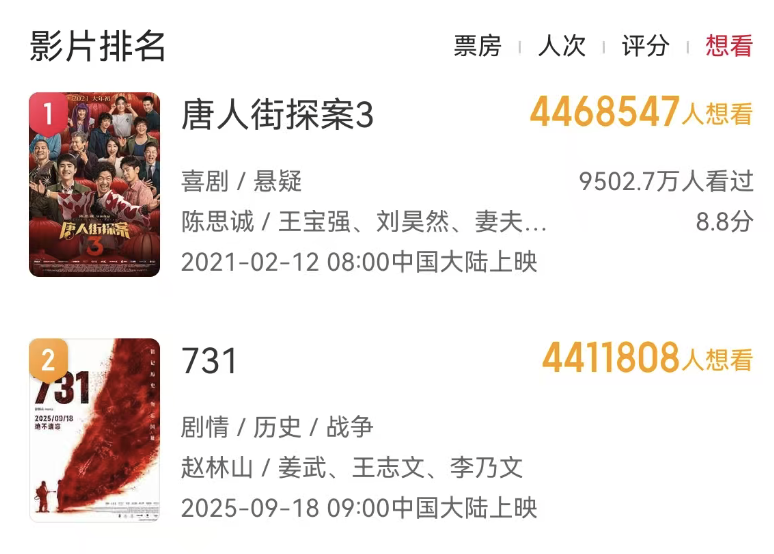The height and width of the screenshot is (554, 774).
Task: Switch to the 人次 ranking tab
Action: point(561,46)
